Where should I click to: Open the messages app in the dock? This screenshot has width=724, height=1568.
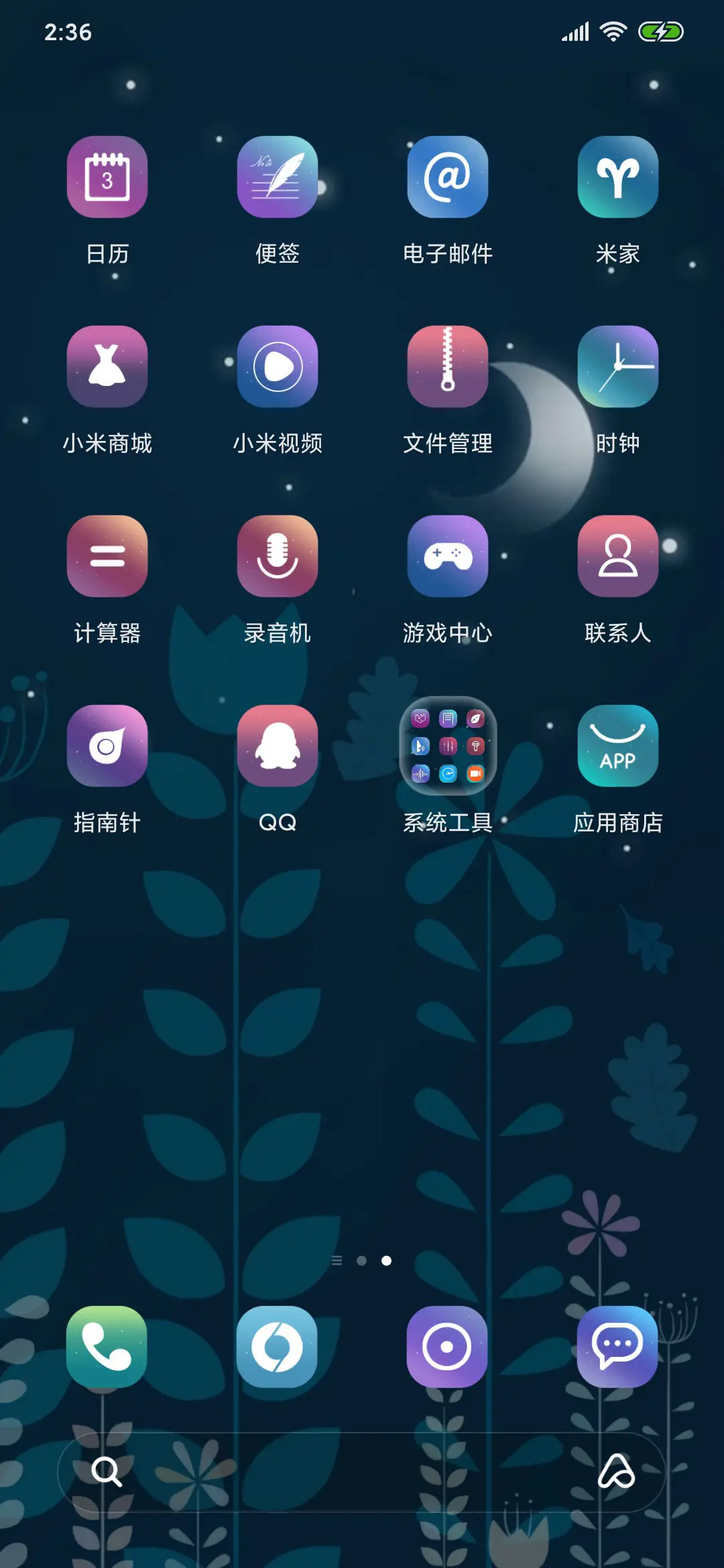[x=617, y=1347]
